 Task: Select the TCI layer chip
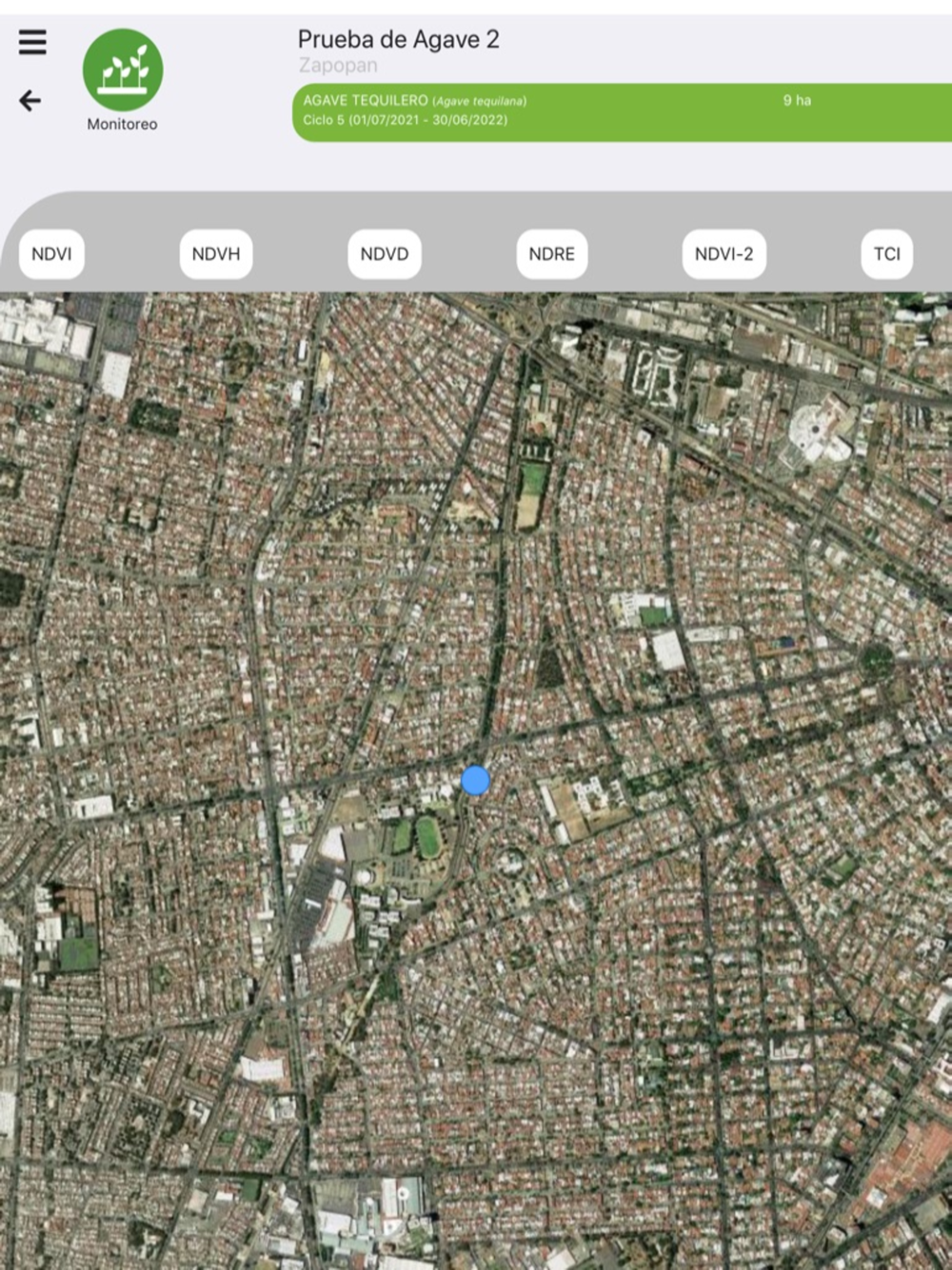[887, 254]
